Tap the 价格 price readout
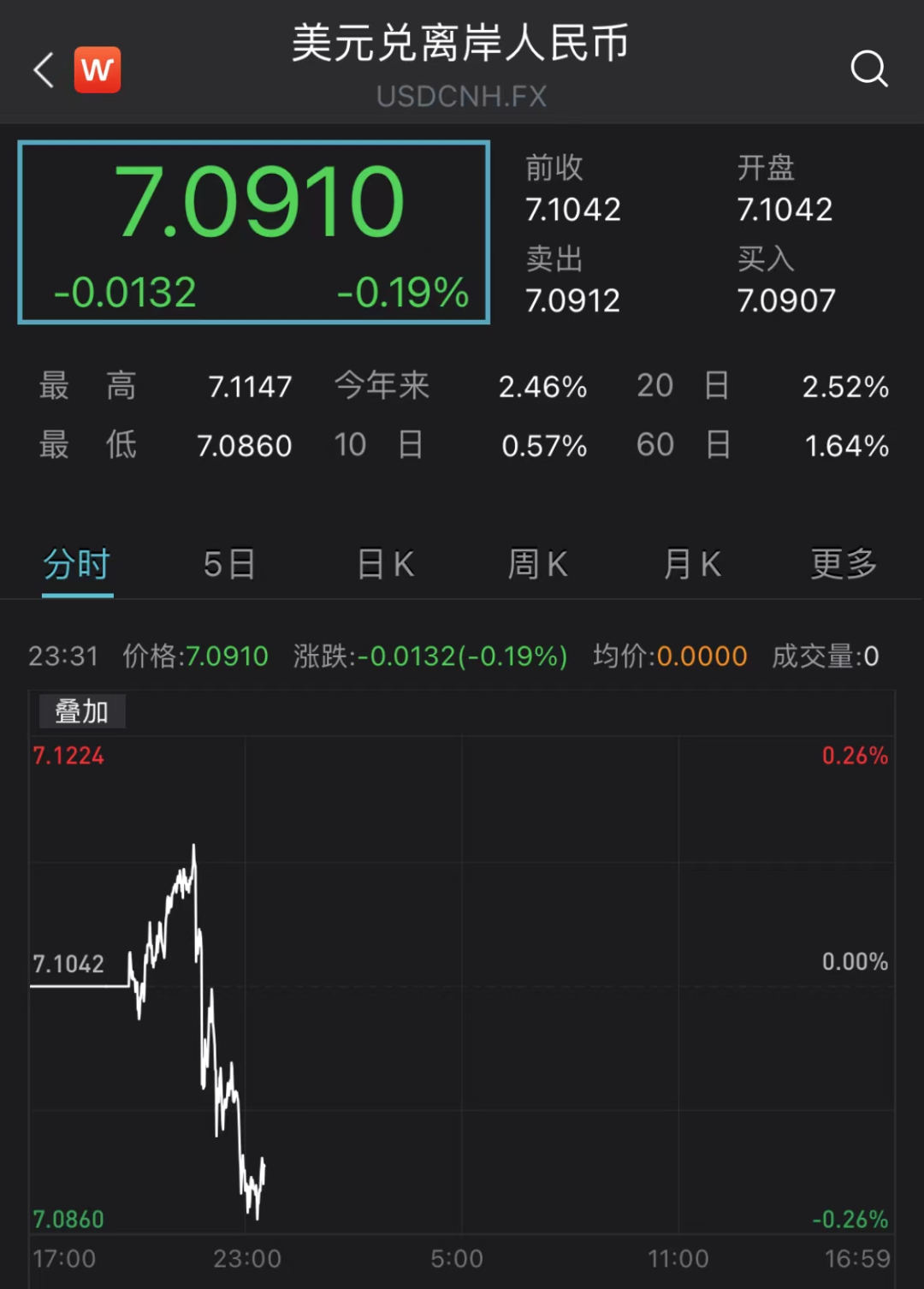The height and width of the screenshot is (1289, 924). (x=198, y=656)
